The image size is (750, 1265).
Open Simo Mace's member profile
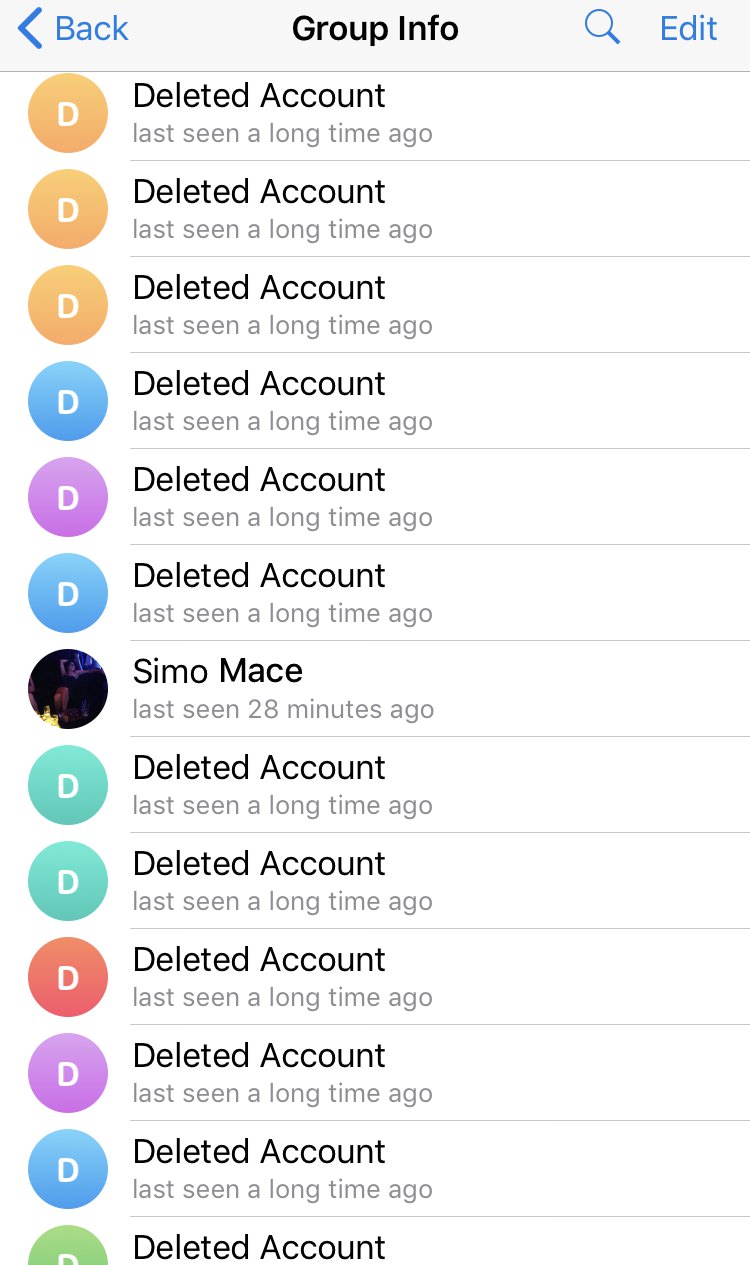(x=375, y=689)
